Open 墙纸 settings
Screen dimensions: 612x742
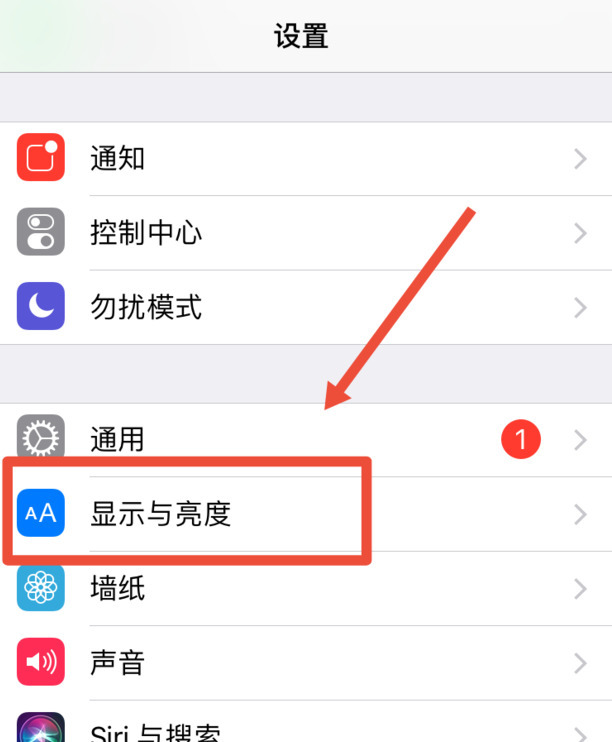118,588
